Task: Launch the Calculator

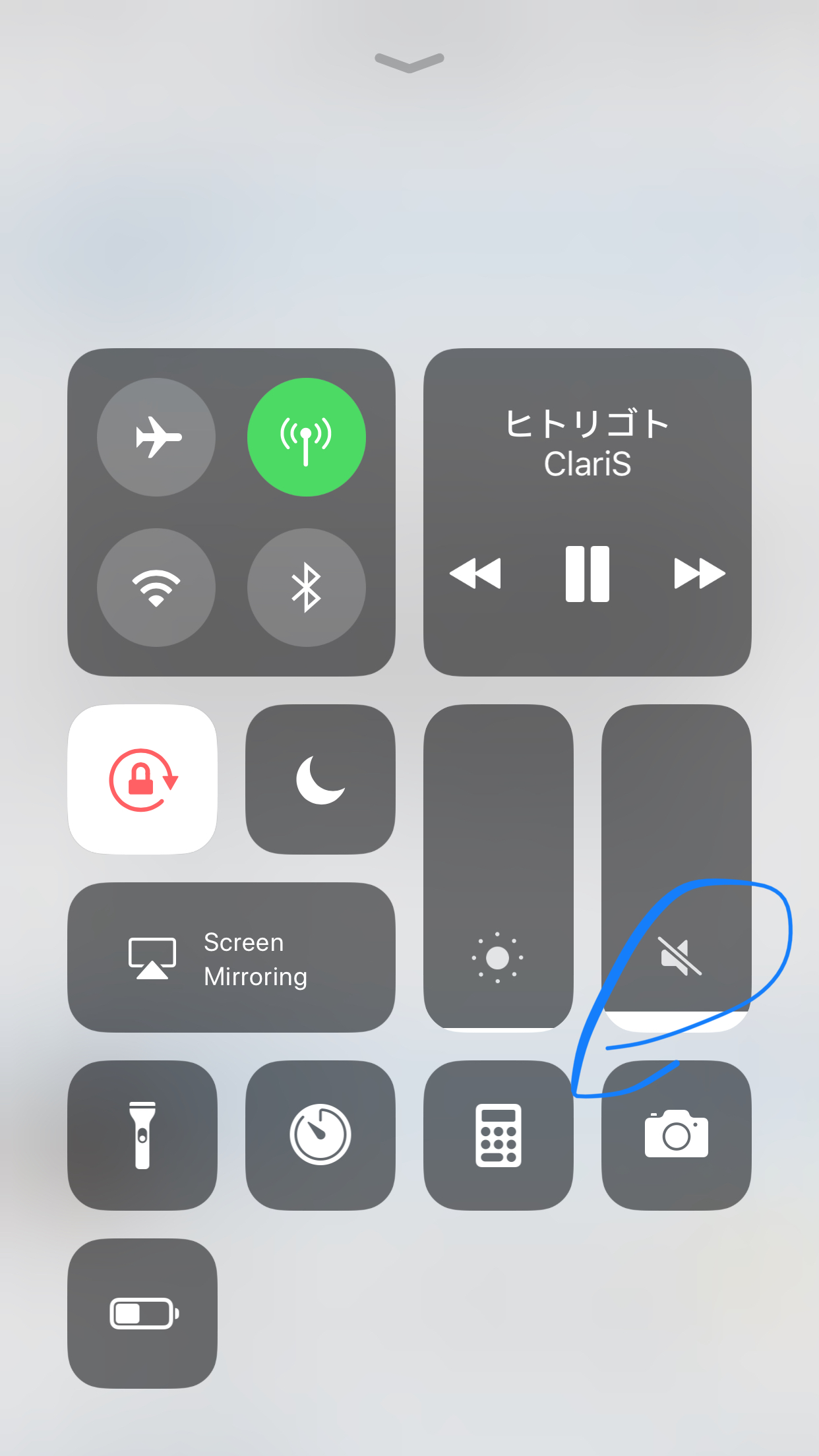Action: [498, 1136]
